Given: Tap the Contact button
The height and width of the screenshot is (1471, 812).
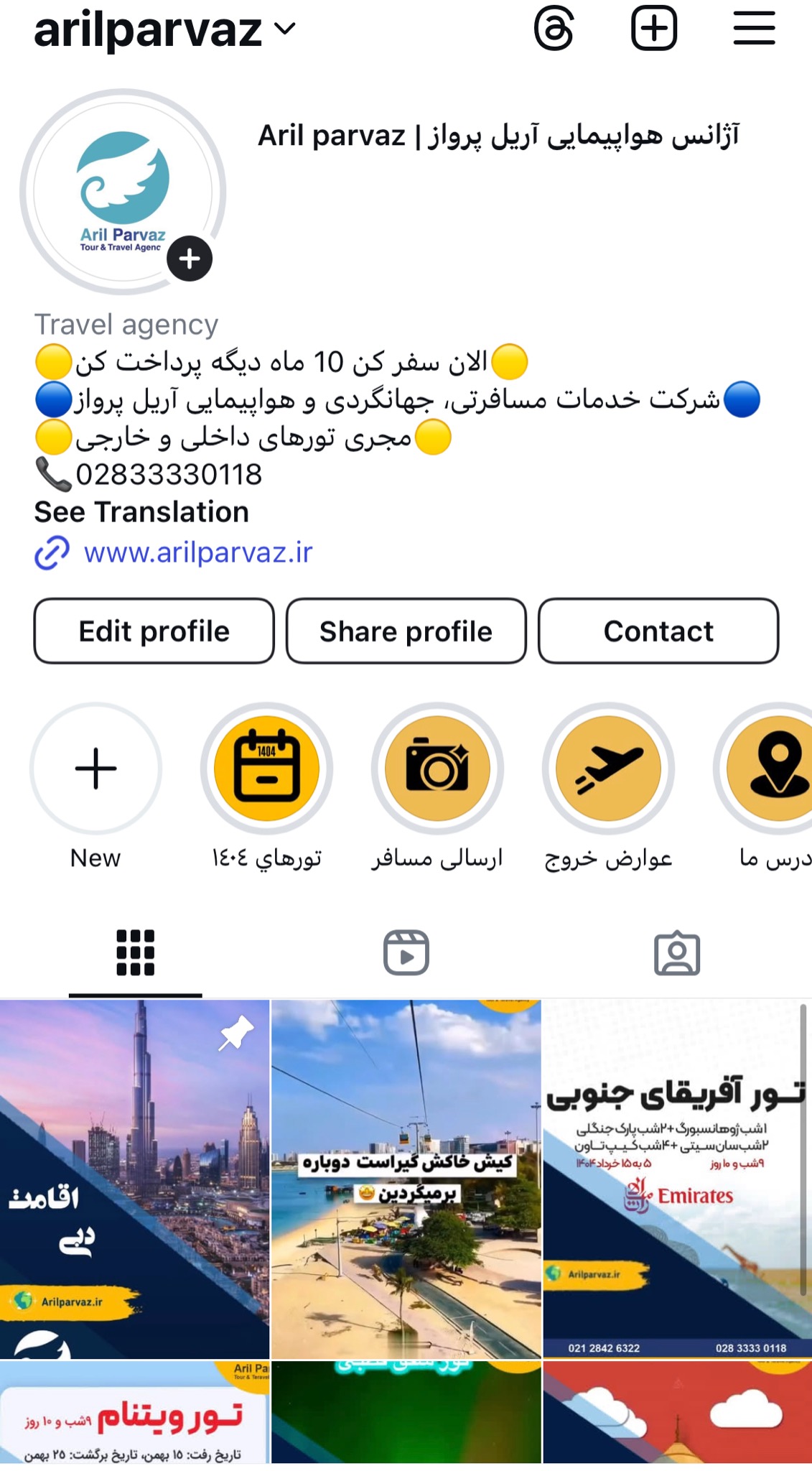Looking at the screenshot, I should (x=658, y=631).
